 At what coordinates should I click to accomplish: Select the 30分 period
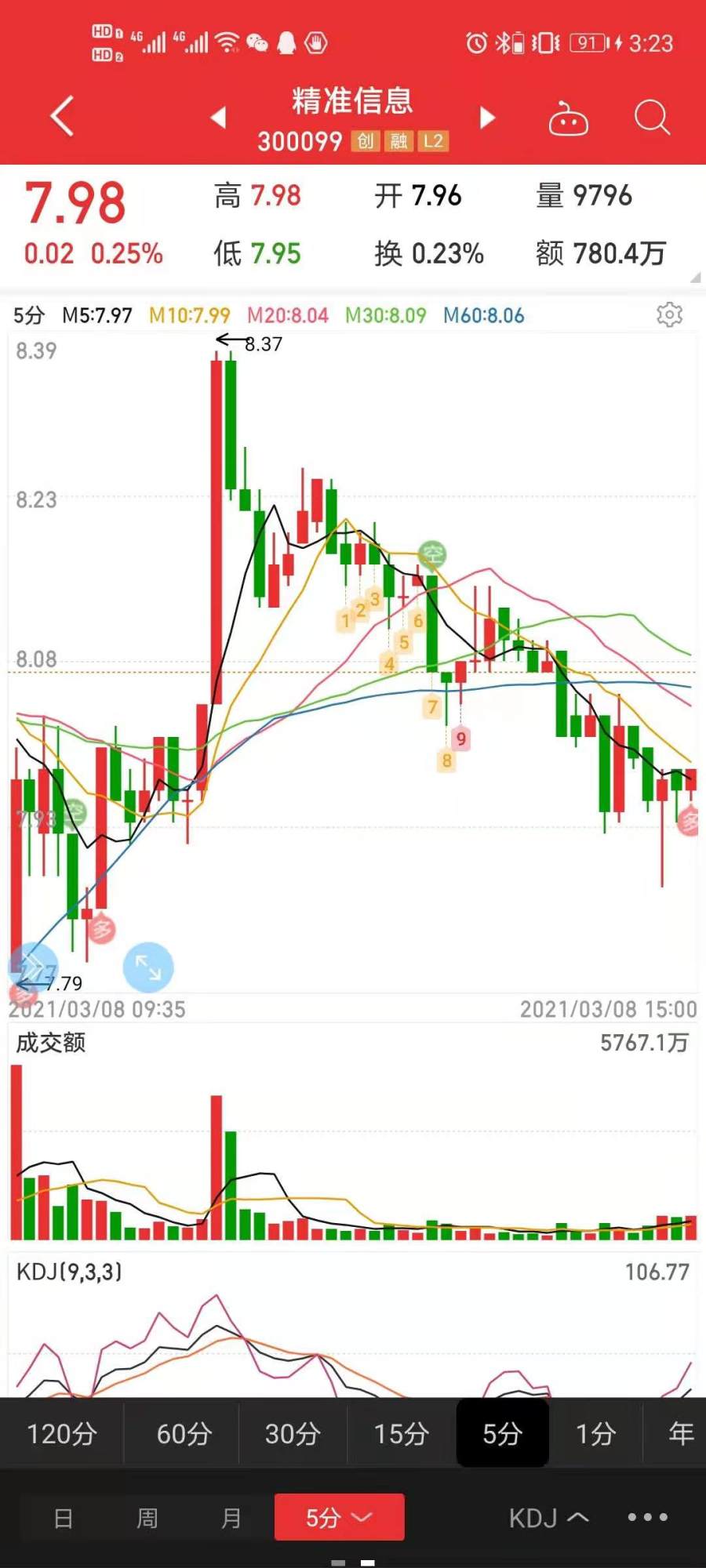point(293,1434)
